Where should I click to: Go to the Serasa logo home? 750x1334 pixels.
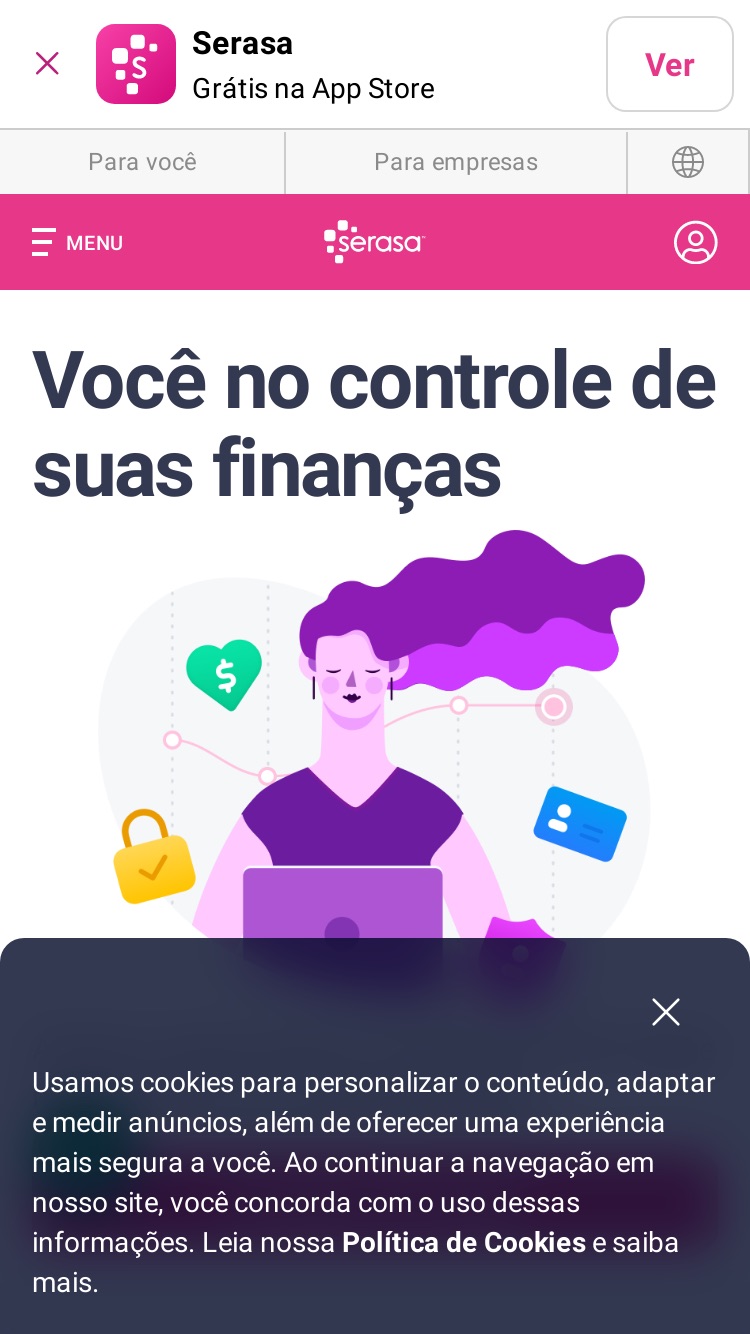[x=375, y=242]
